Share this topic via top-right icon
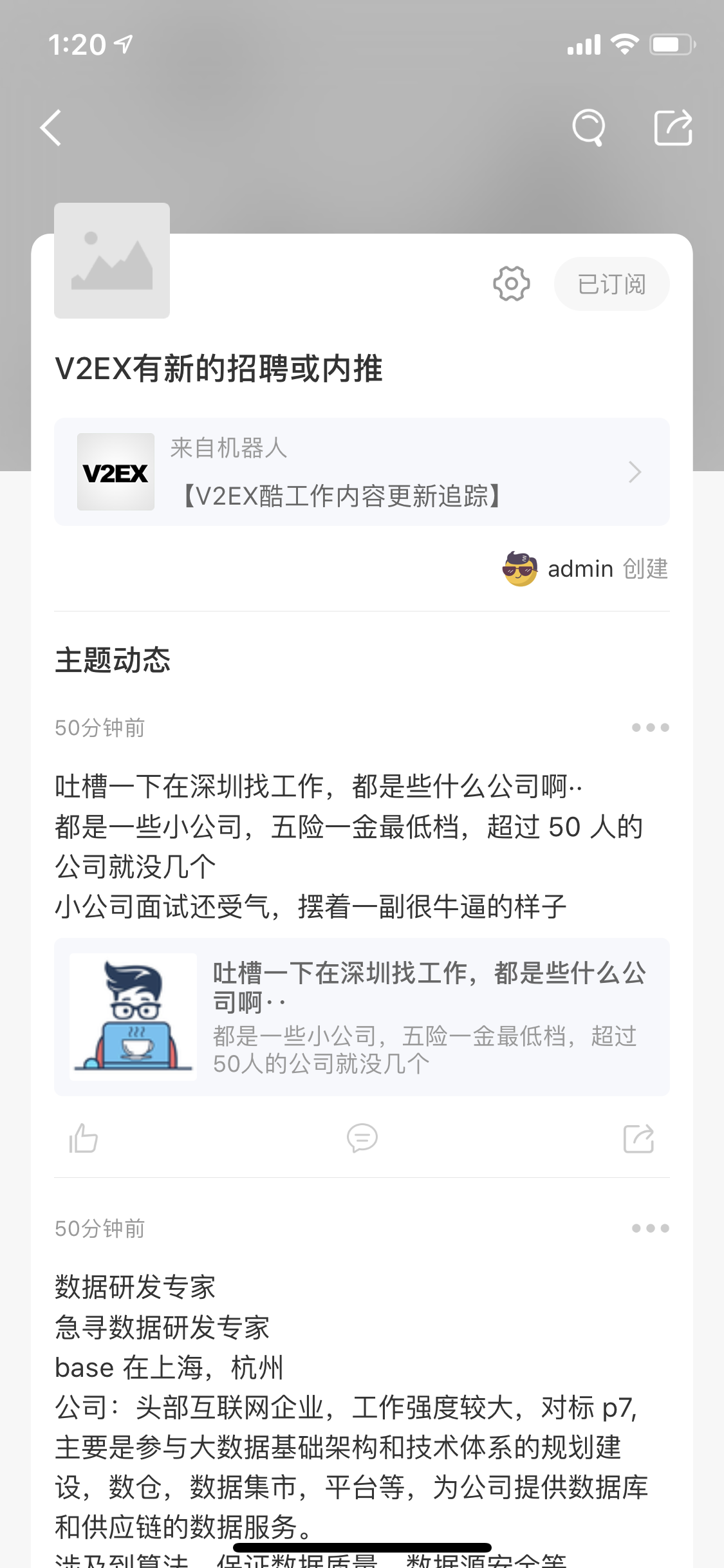The height and width of the screenshot is (1568, 724). click(x=673, y=127)
